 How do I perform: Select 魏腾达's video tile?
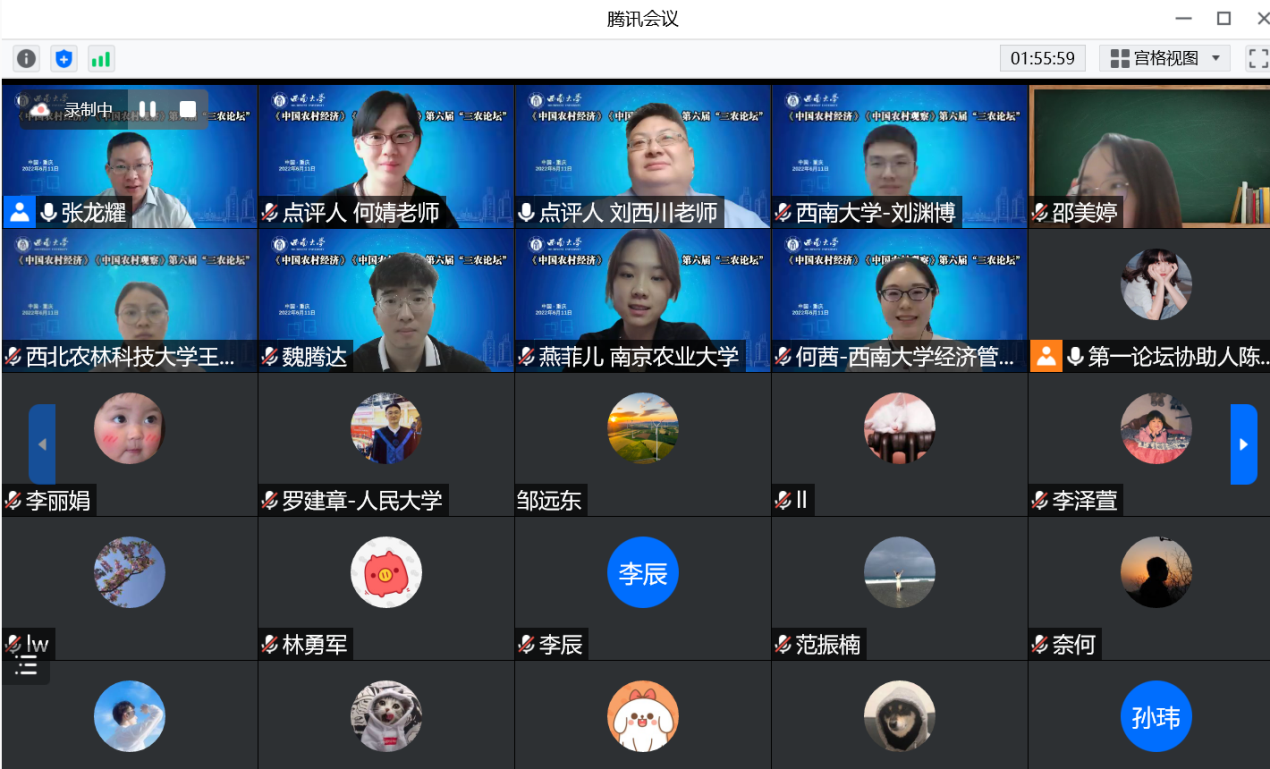pos(386,301)
